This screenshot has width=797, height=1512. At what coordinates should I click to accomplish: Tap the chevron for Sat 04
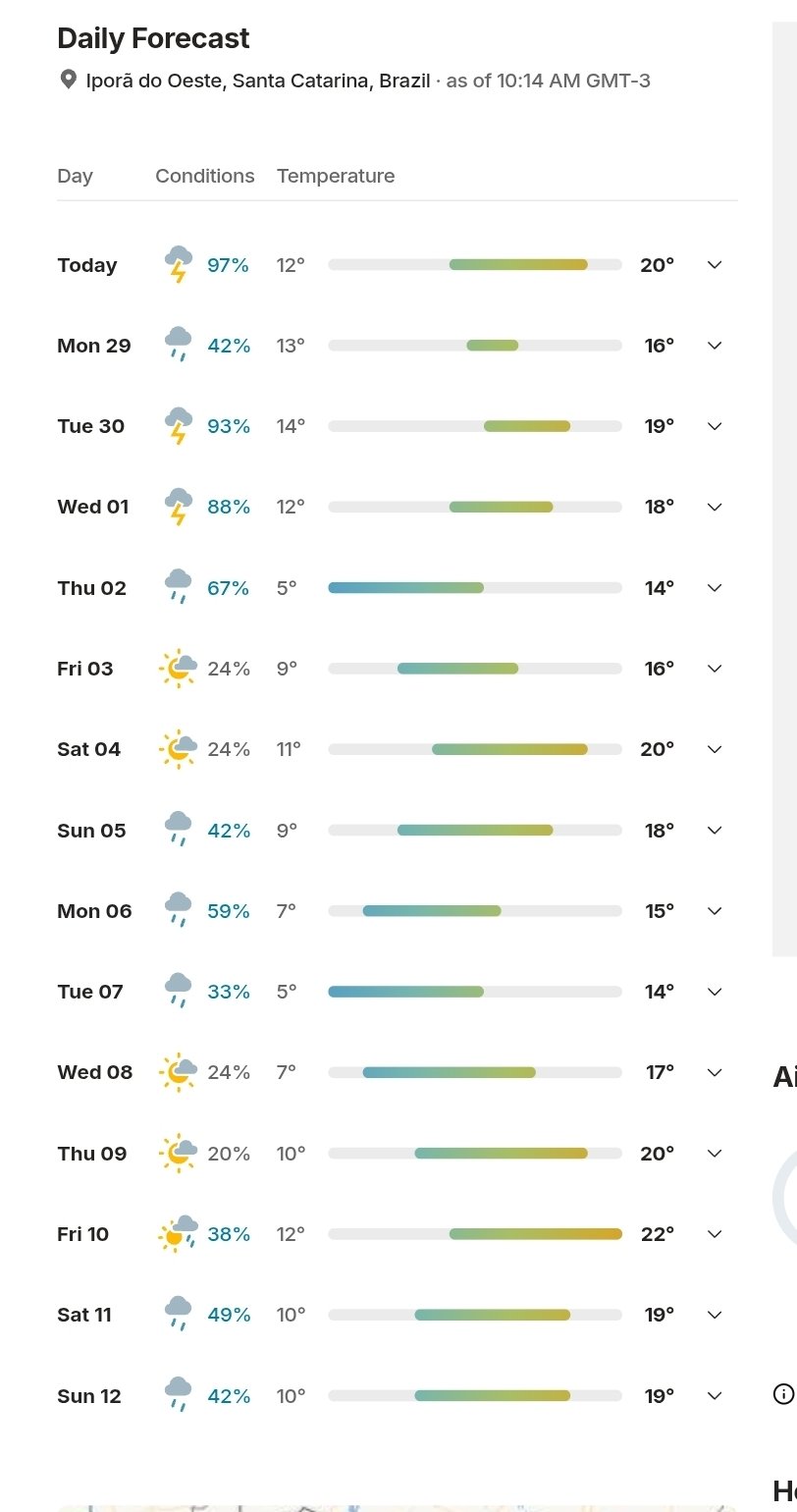(x=715, y=749)
